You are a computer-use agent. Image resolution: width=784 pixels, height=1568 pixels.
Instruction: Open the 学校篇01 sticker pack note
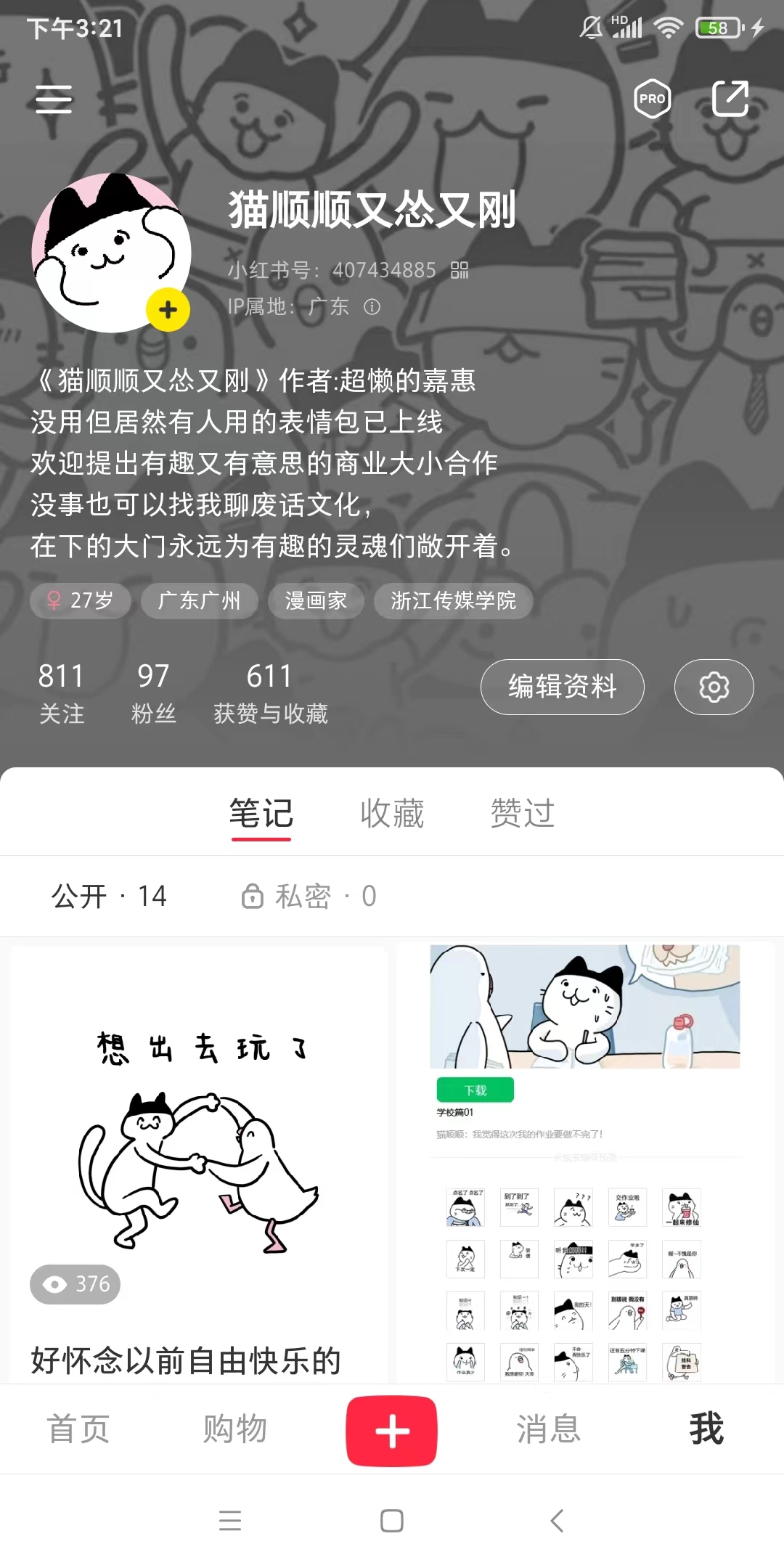pyautogui.click(x=585, y=1161)
